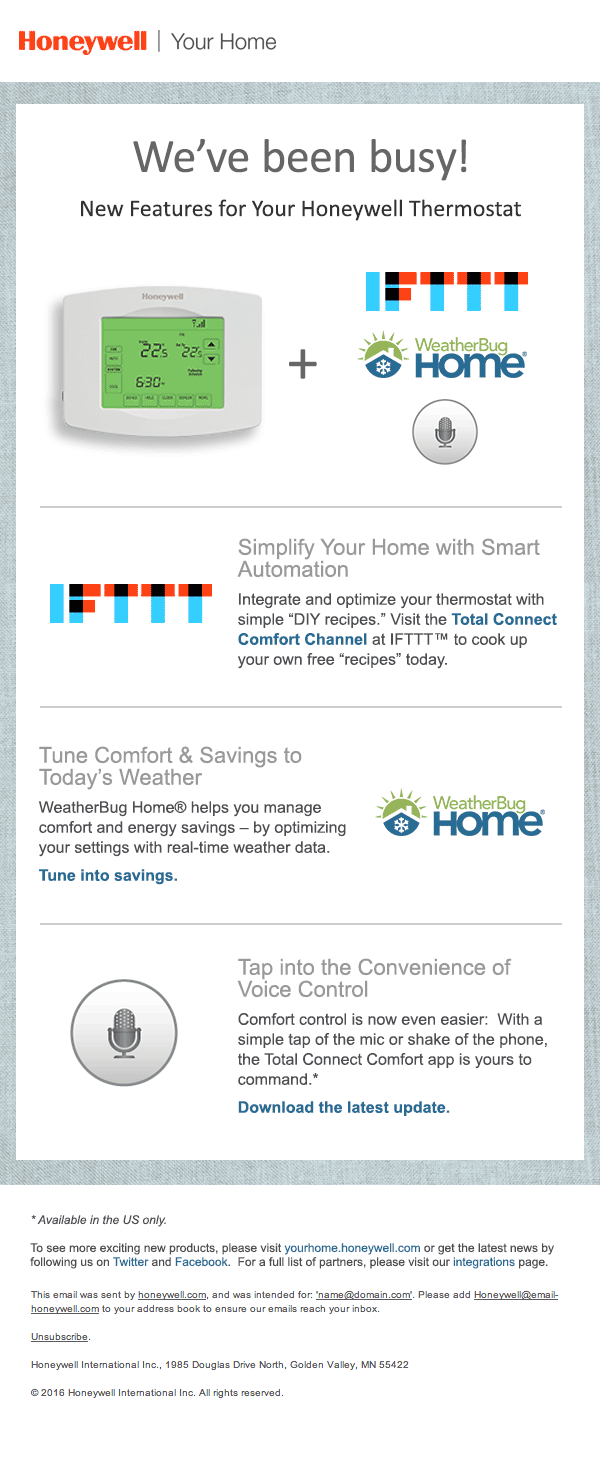
Task: Open the Twitter link
Action: click(130, 1262)
